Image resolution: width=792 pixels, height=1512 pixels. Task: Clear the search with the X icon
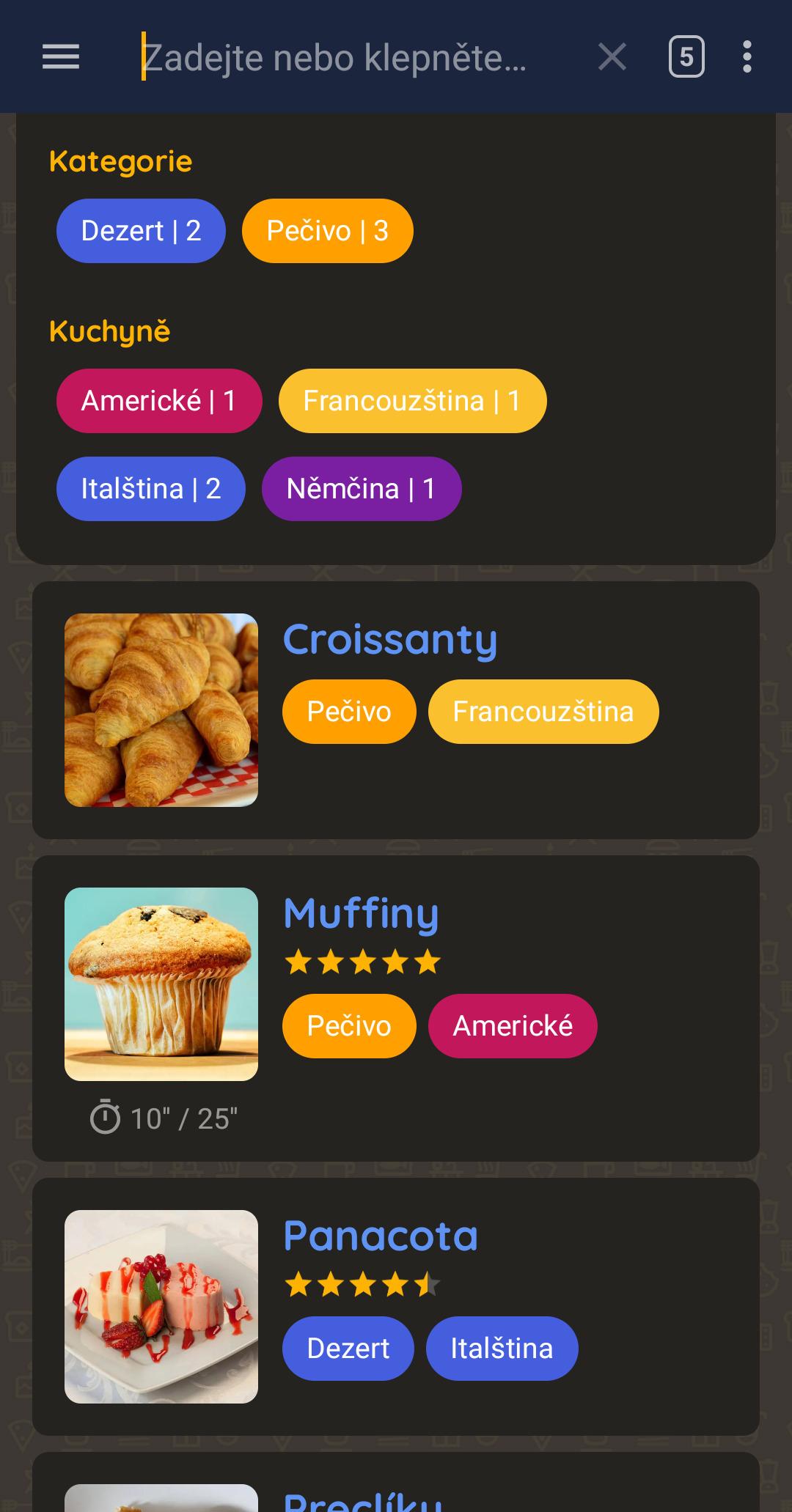(612, 56)
